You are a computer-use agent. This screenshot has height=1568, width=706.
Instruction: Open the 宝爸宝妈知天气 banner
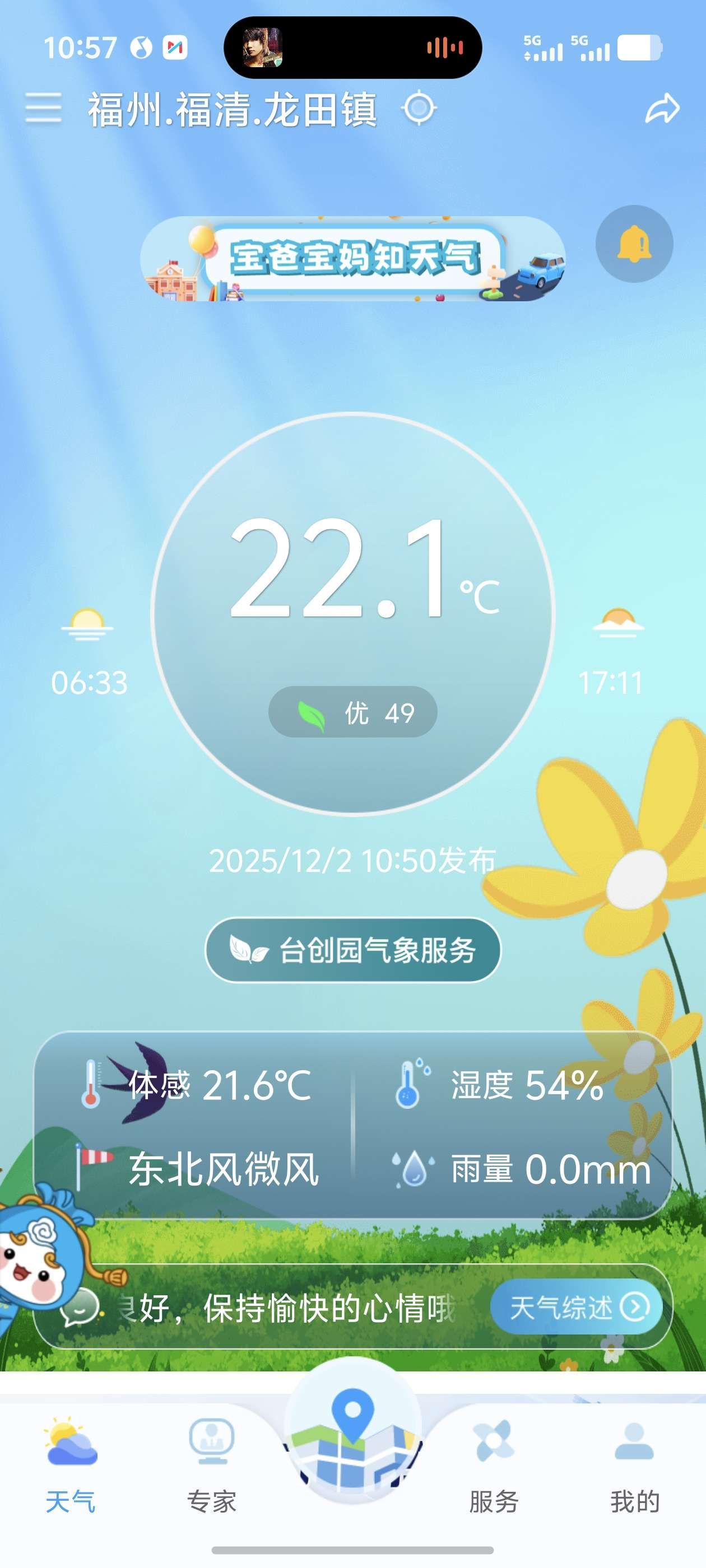pos(352,259)
